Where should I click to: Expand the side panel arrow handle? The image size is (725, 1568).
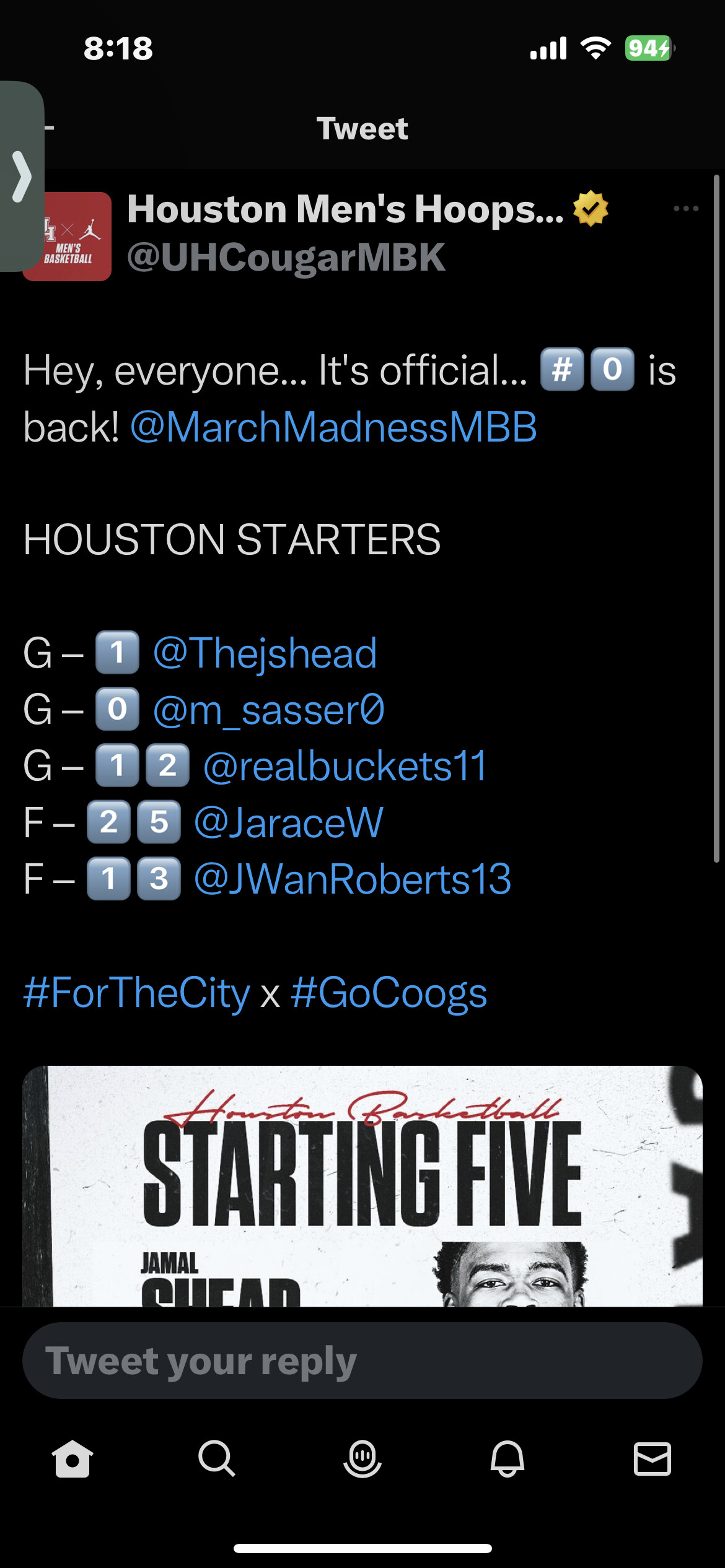tap(22, 176)
